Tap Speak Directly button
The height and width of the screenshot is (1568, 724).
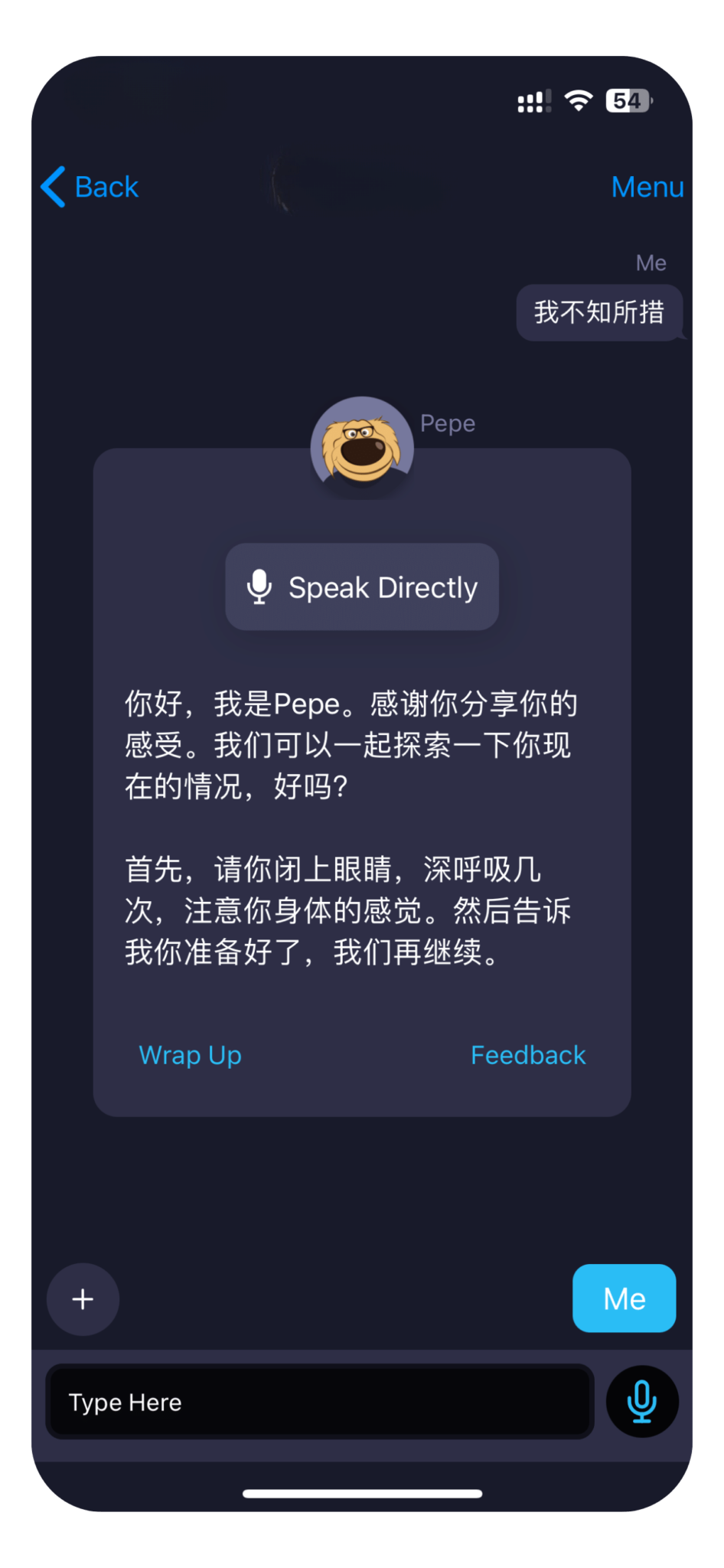click(x=362, y=587)
